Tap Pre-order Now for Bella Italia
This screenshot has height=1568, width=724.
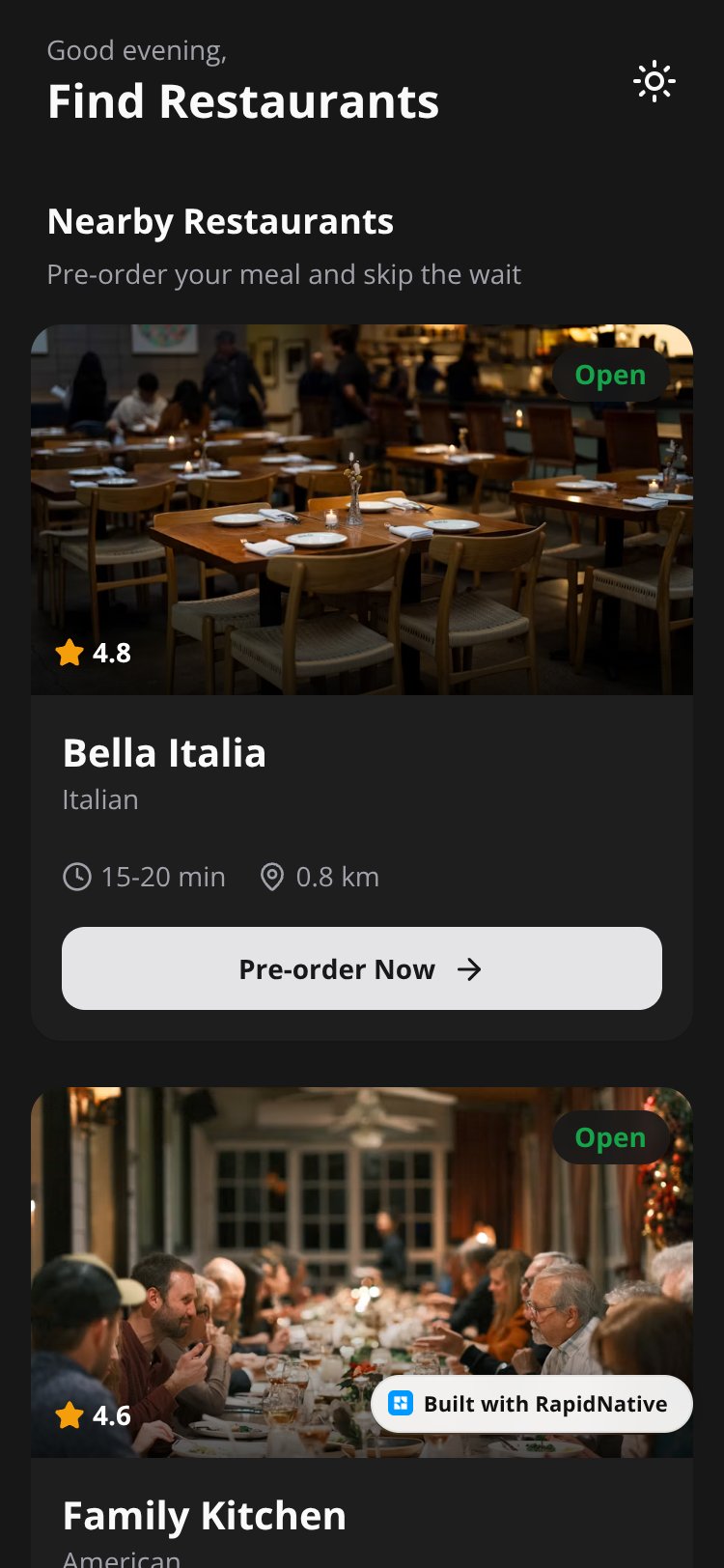tap(362, 968)
